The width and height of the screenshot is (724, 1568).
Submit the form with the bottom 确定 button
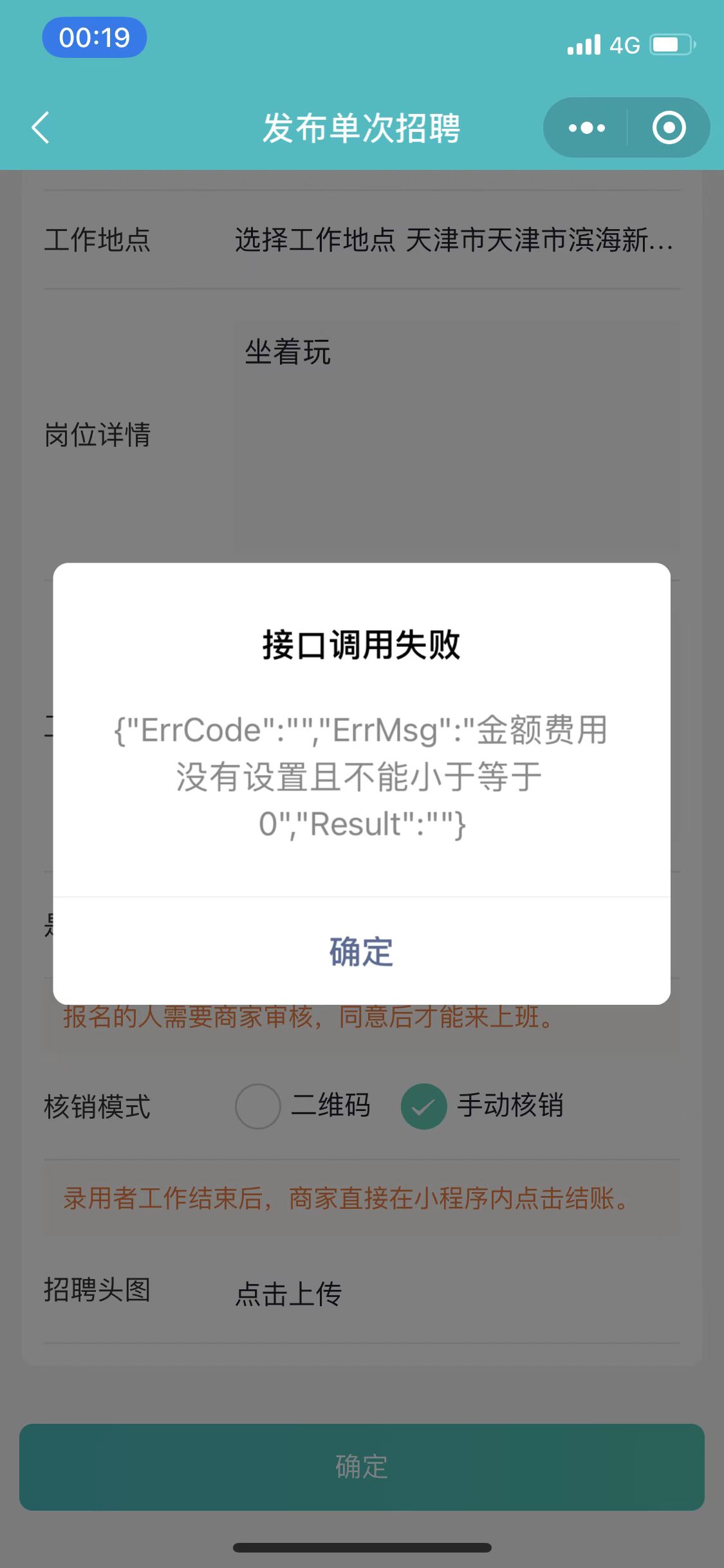pyautogui.click(x=361, y=1467)
